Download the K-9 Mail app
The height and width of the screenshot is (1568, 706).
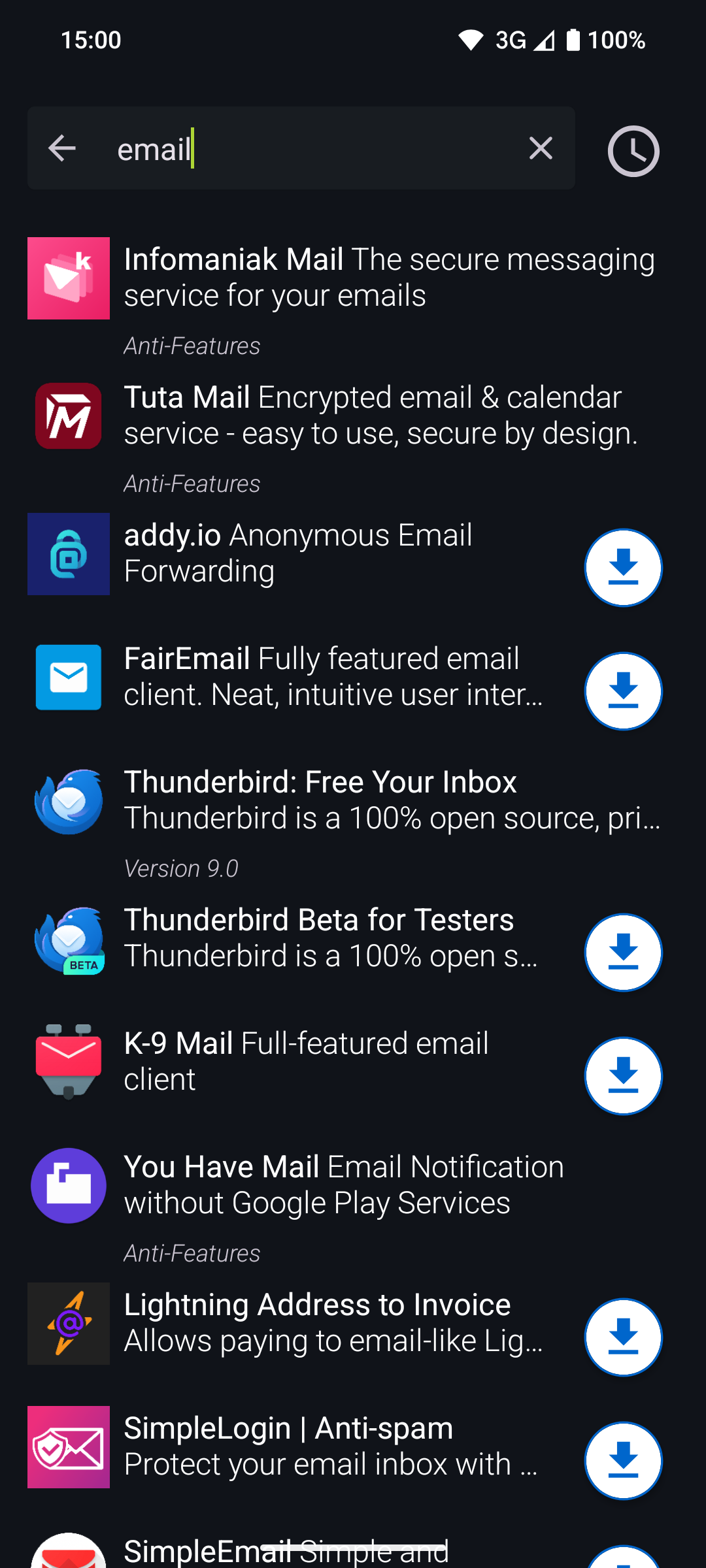click(623, 1075)
